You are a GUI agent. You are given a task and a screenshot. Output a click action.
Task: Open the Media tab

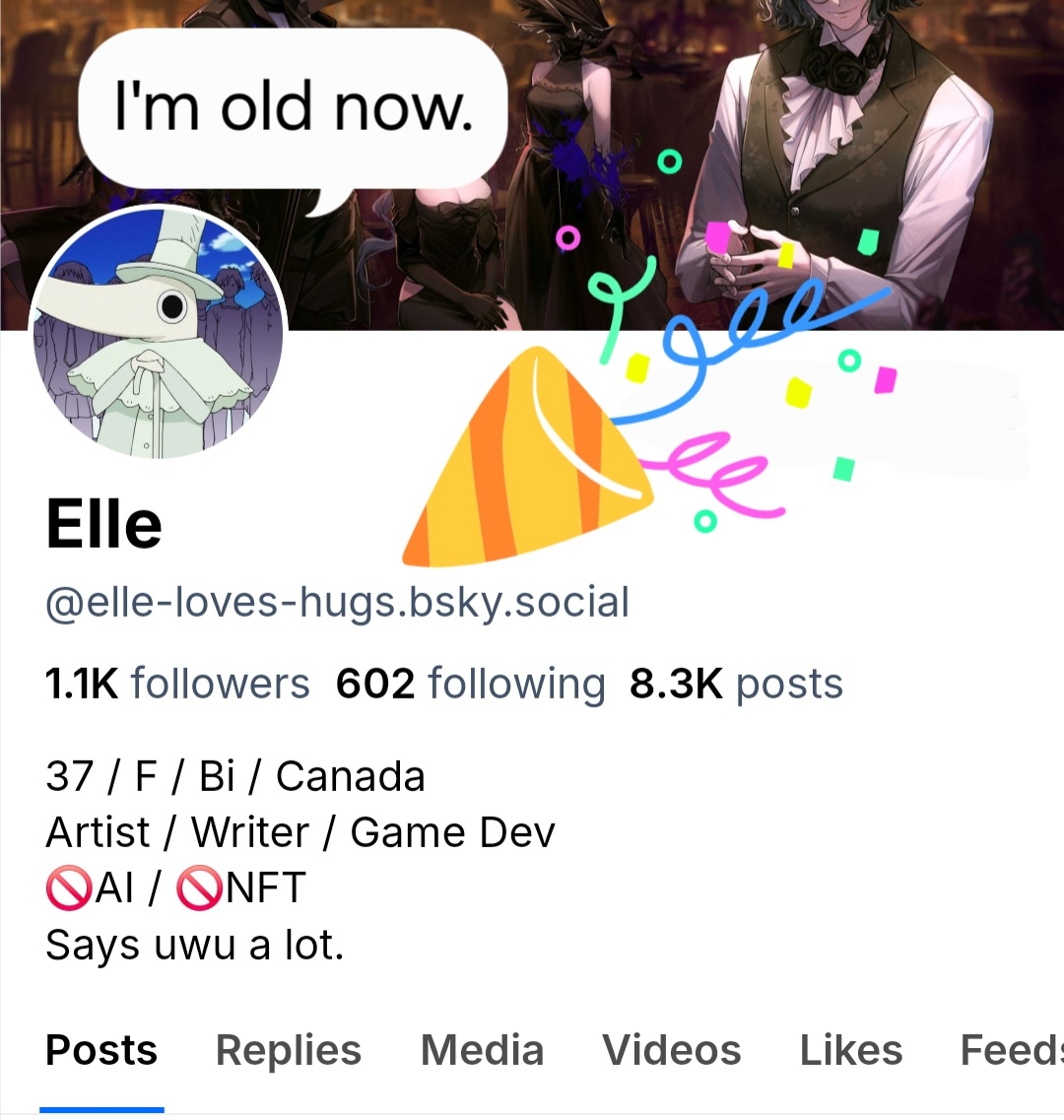tap(482, 1050)
